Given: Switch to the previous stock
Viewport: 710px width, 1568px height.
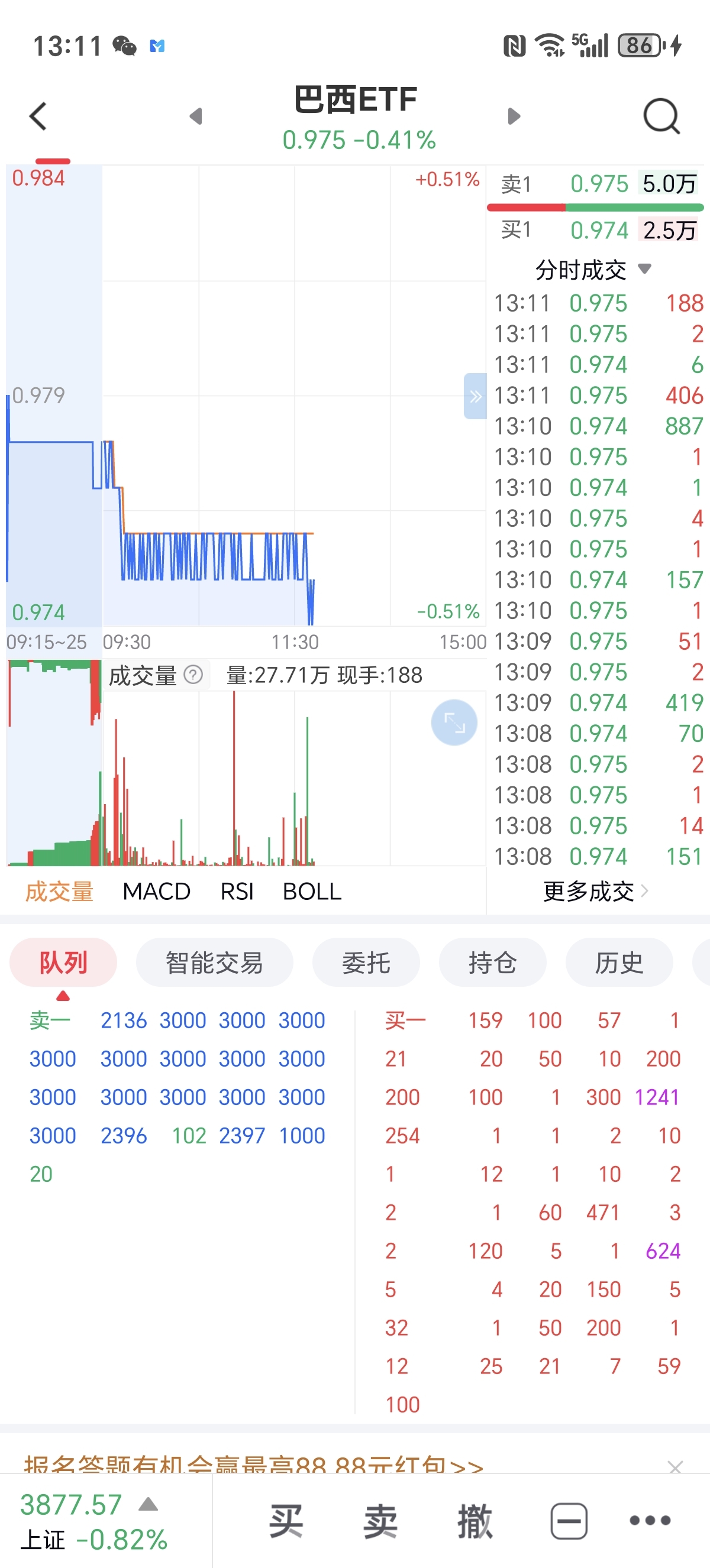Looking at the screenshot, I should [x=196, y=116].
